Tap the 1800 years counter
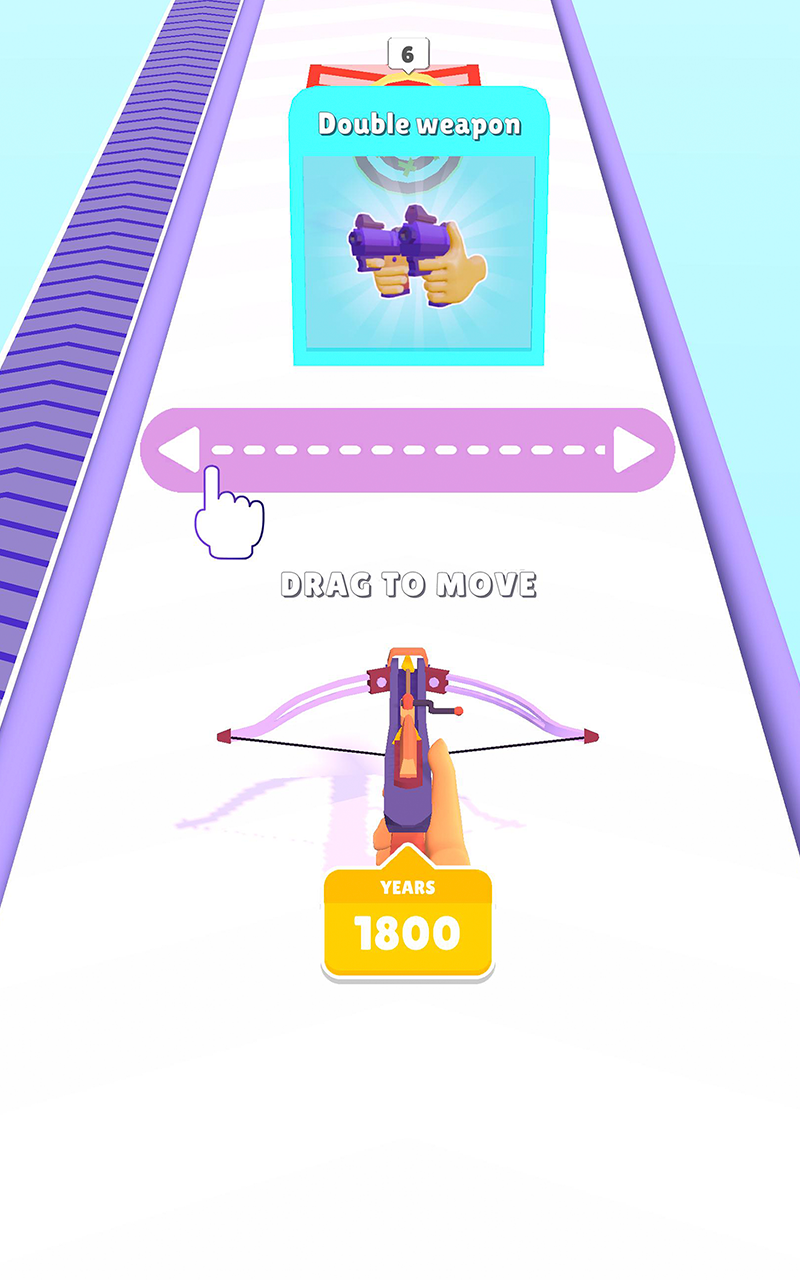The width and height of the screenshot is (800, 1280). 408,930
